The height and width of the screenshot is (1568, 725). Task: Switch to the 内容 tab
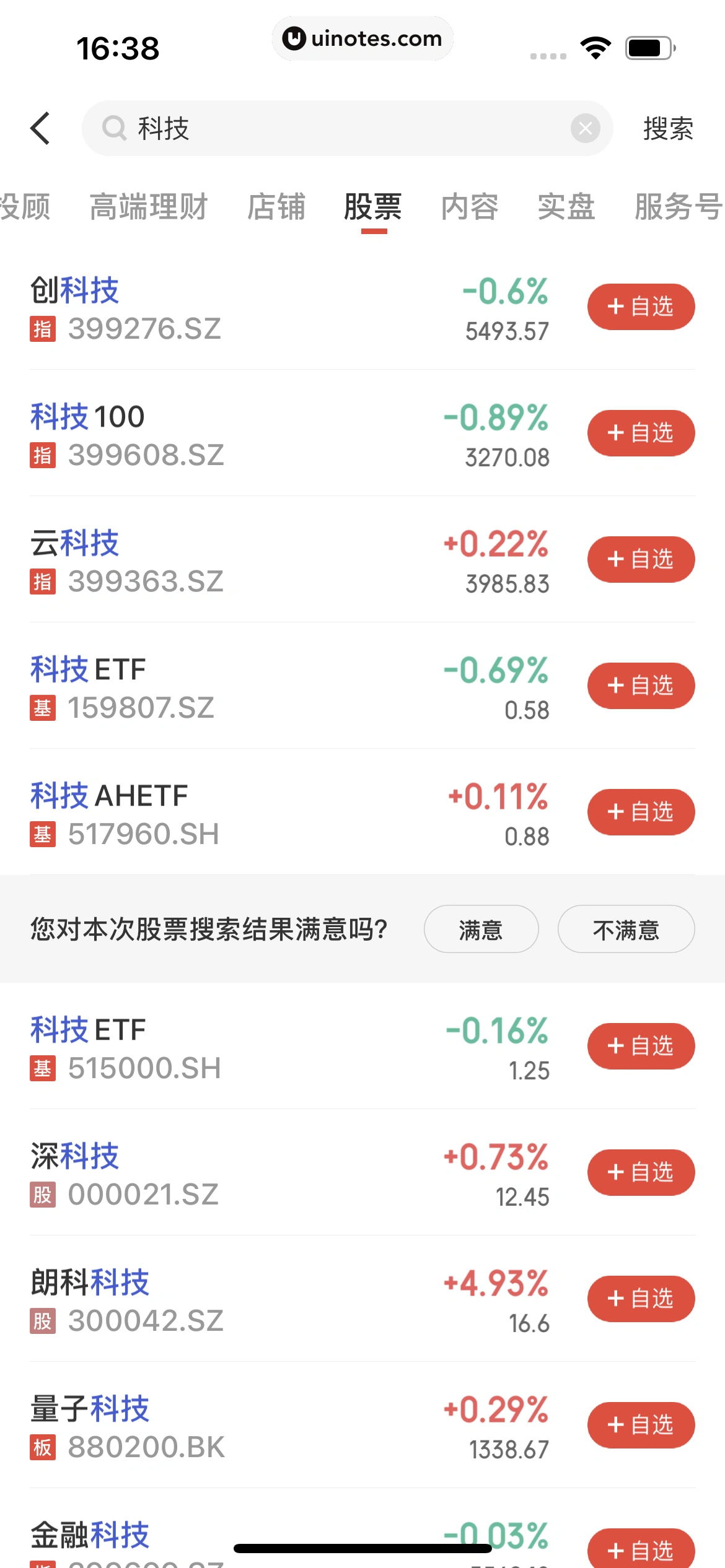[x=470, y=207]
